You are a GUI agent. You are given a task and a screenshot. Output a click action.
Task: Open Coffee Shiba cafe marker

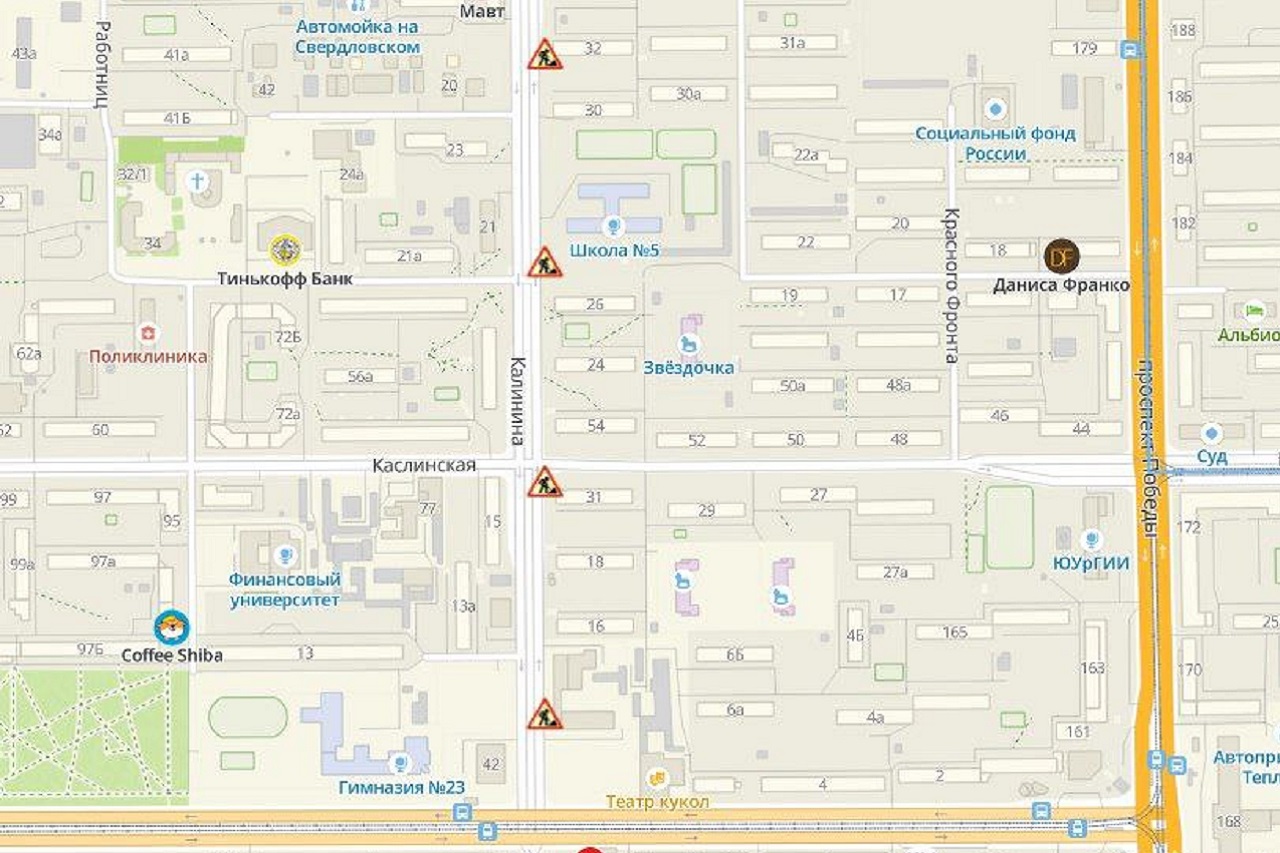pos(171,628)
